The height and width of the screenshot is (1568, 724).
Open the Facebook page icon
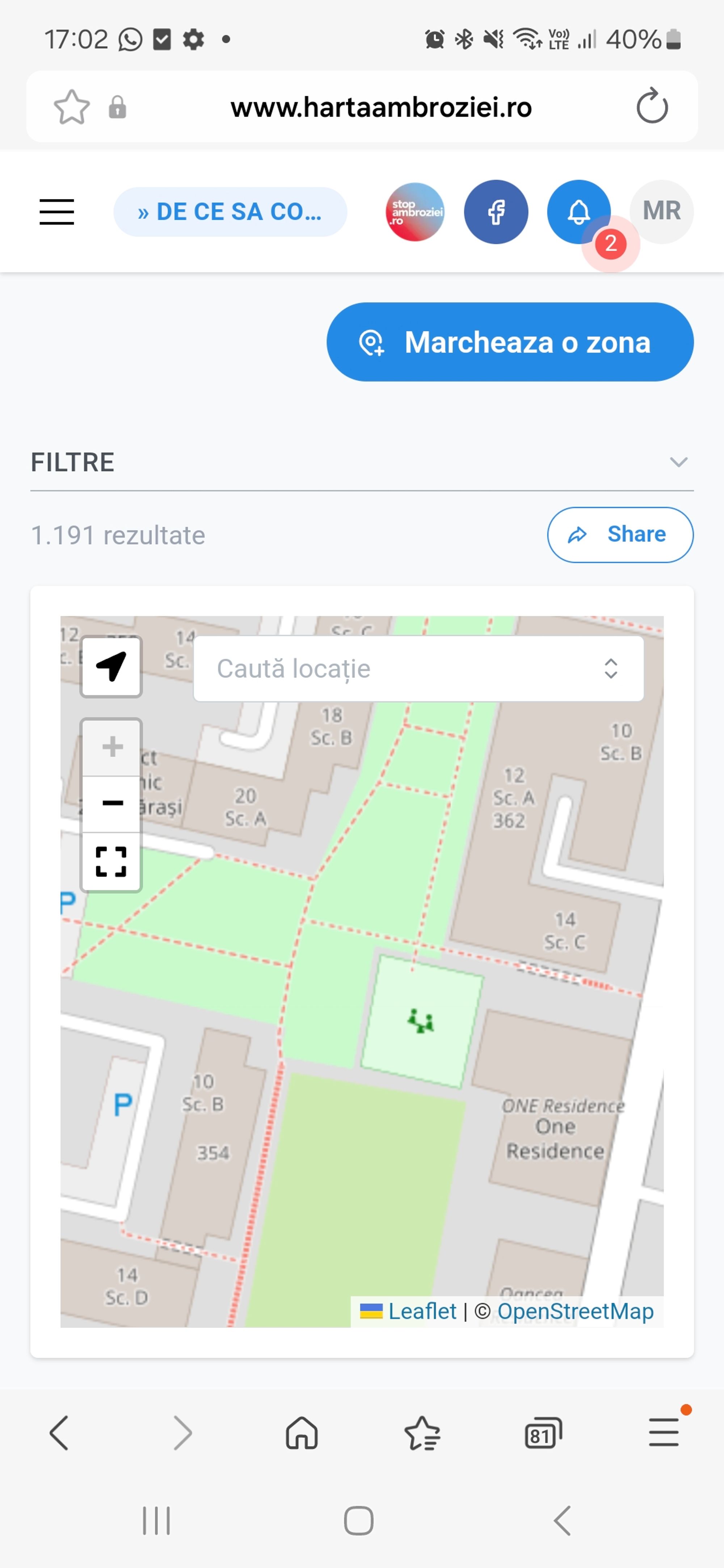[496, 212]
